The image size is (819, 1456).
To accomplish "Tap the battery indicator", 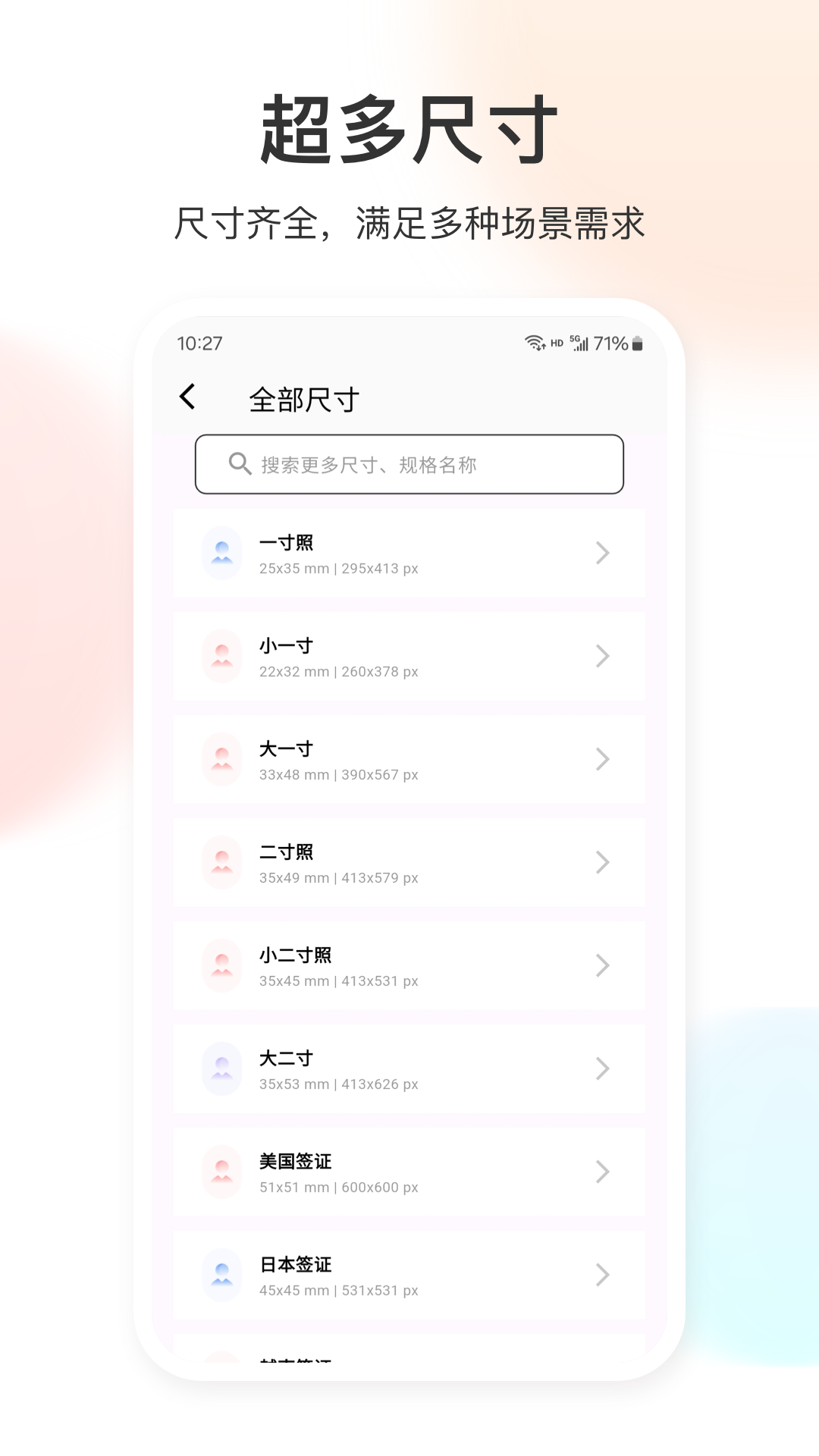I will click(637, 344).
